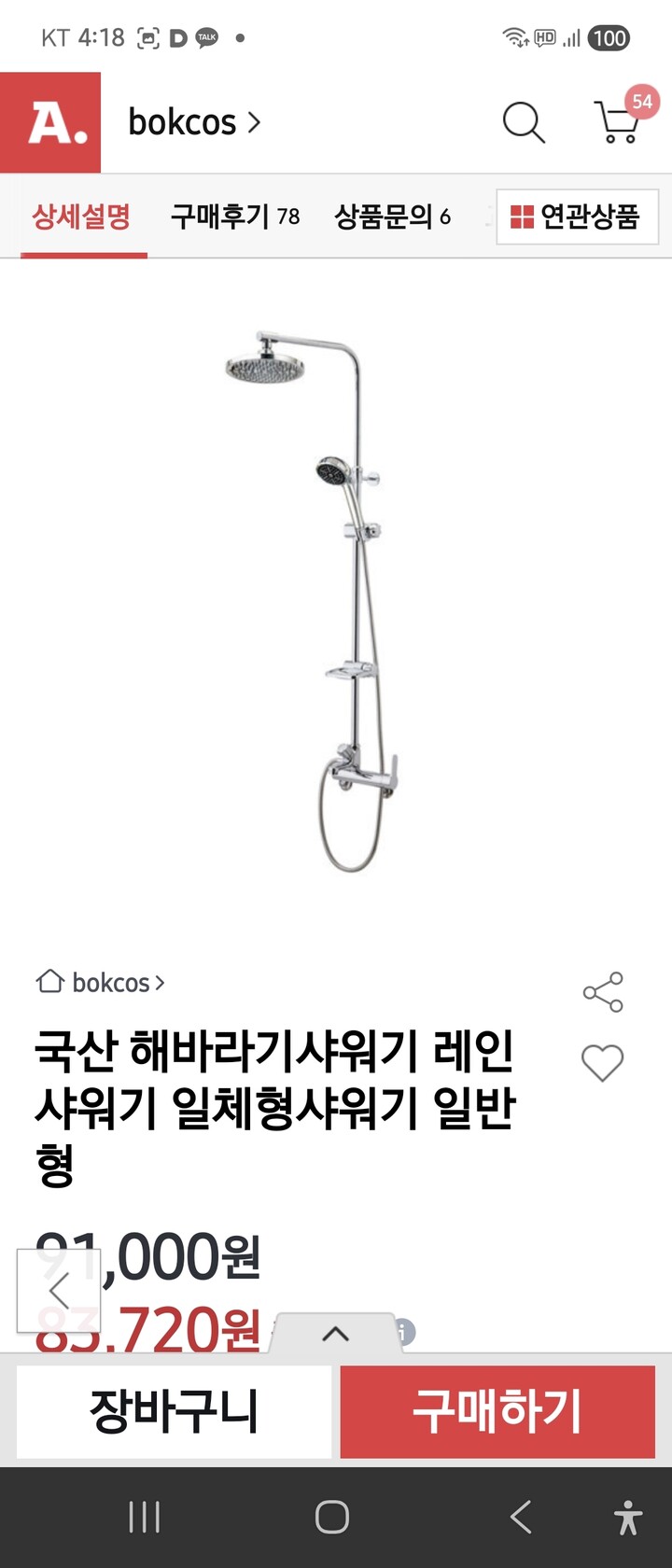Share the shower product via share icon
This screenshot has height=1568, width=672.
(x=602, y=991)
